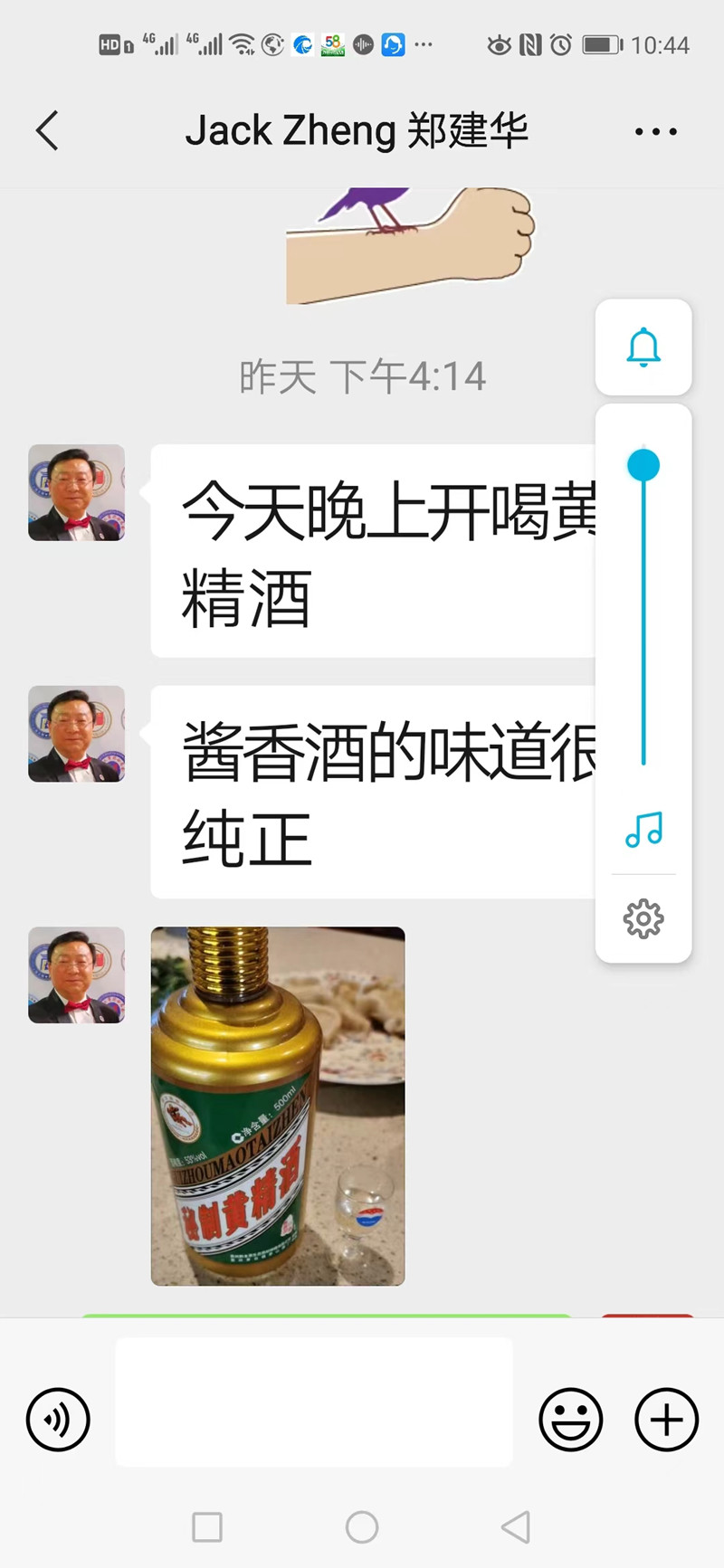Go to the system home screen
The width and height of the screenshot is (724, 1568).
362,1527
